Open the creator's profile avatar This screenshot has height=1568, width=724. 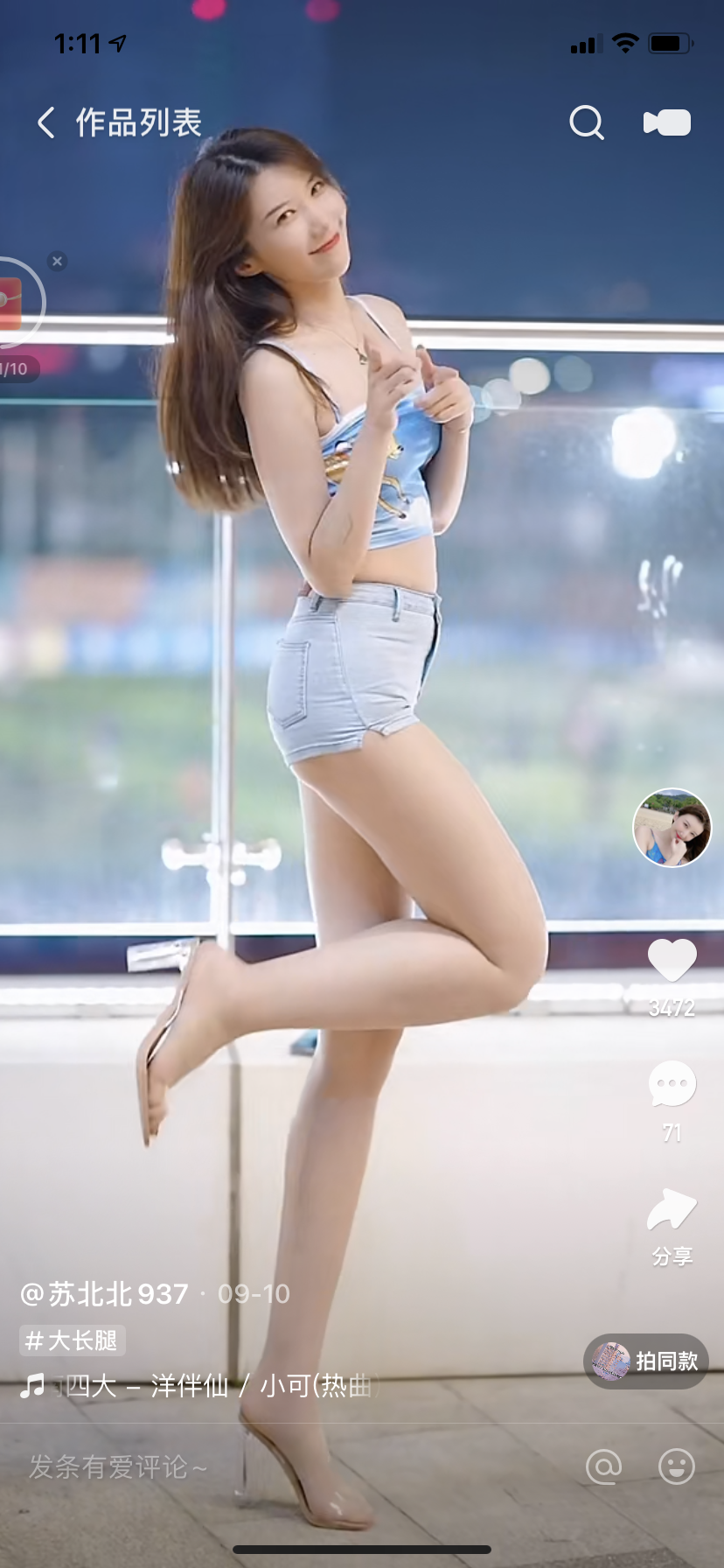[x=672, y=828]
